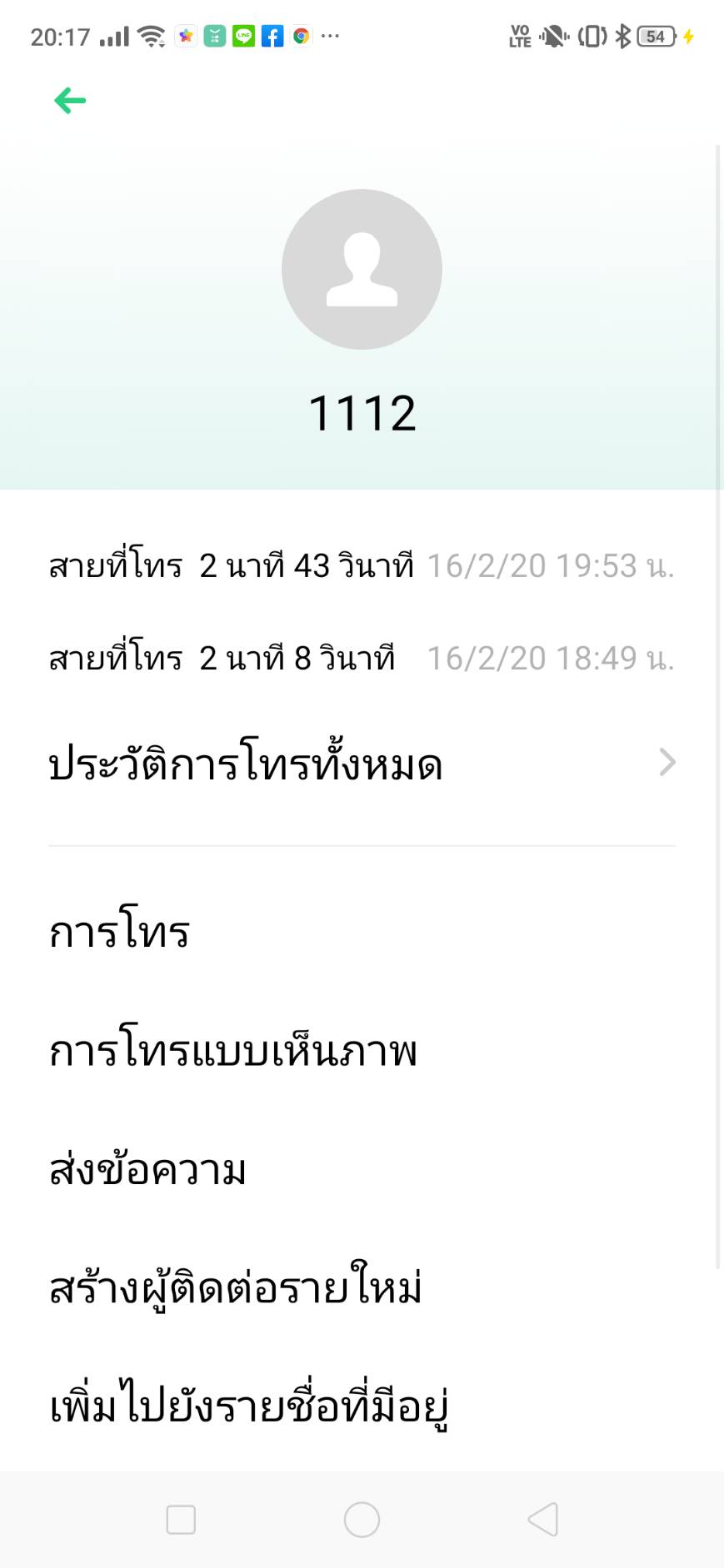724x1568 pixels.
Task: Tap the system home button
Action: click(362, 1520)
